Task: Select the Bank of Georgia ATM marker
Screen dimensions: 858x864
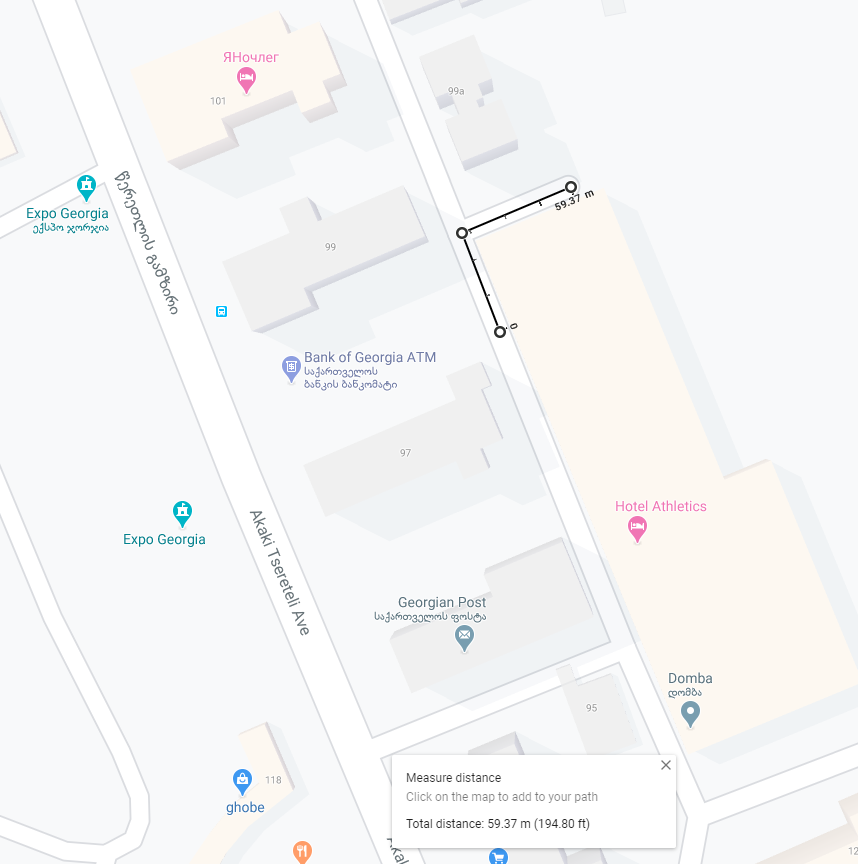Action: pyautogui.click(x=291, y=368)
